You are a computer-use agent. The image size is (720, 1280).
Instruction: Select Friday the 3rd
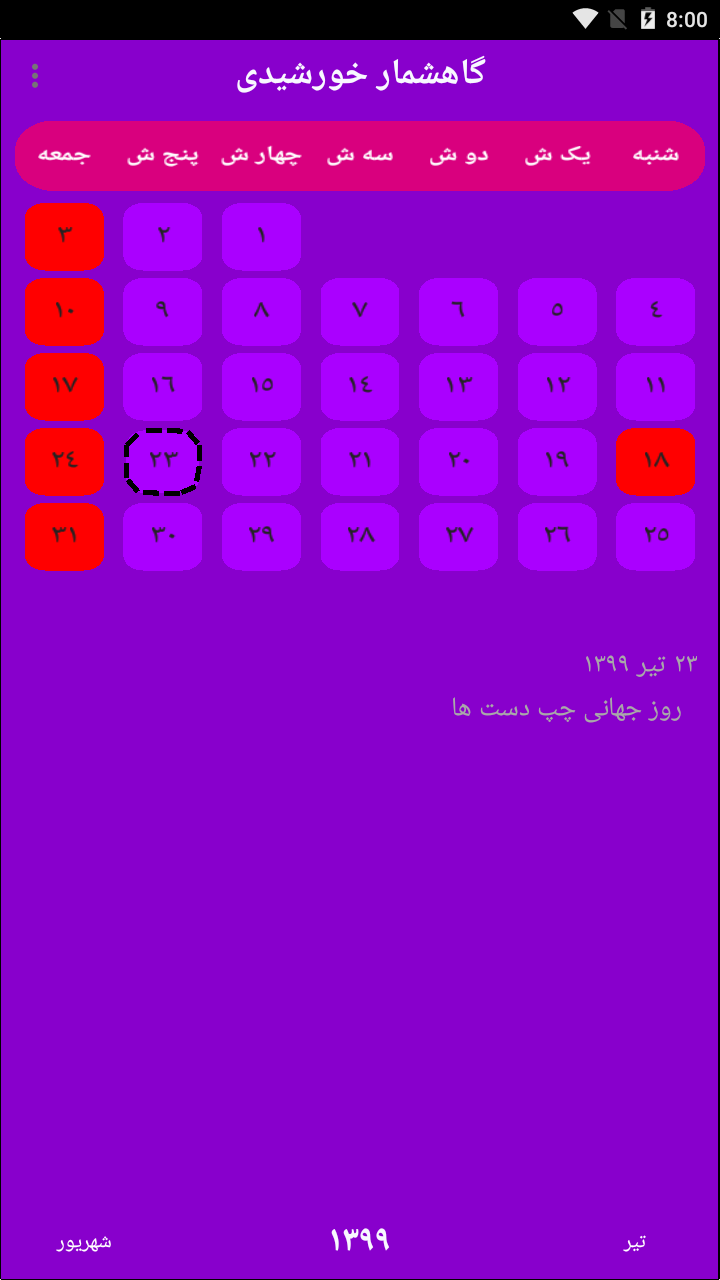point(65,237)
